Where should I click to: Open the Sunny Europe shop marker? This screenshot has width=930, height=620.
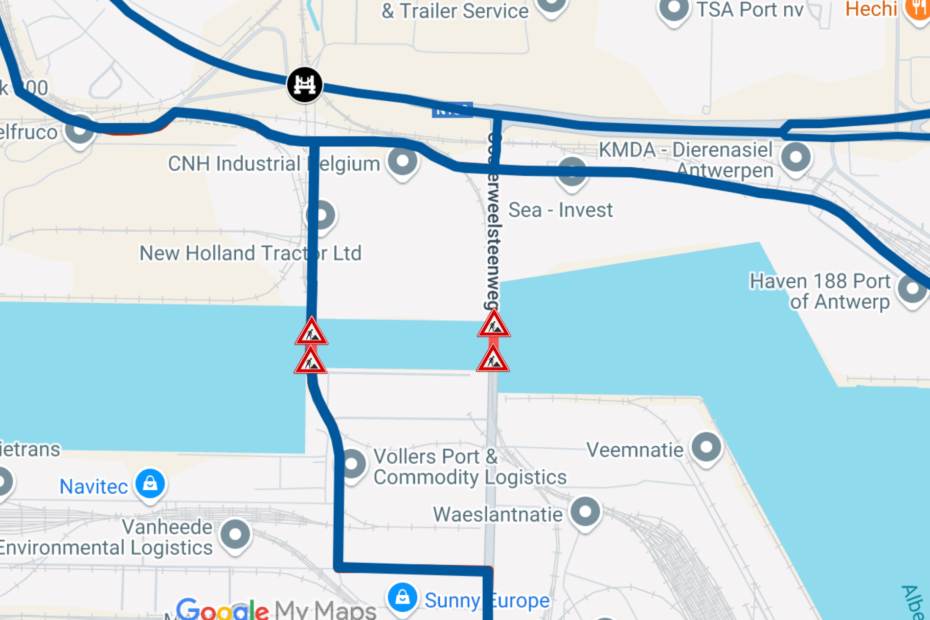[402, 598]
